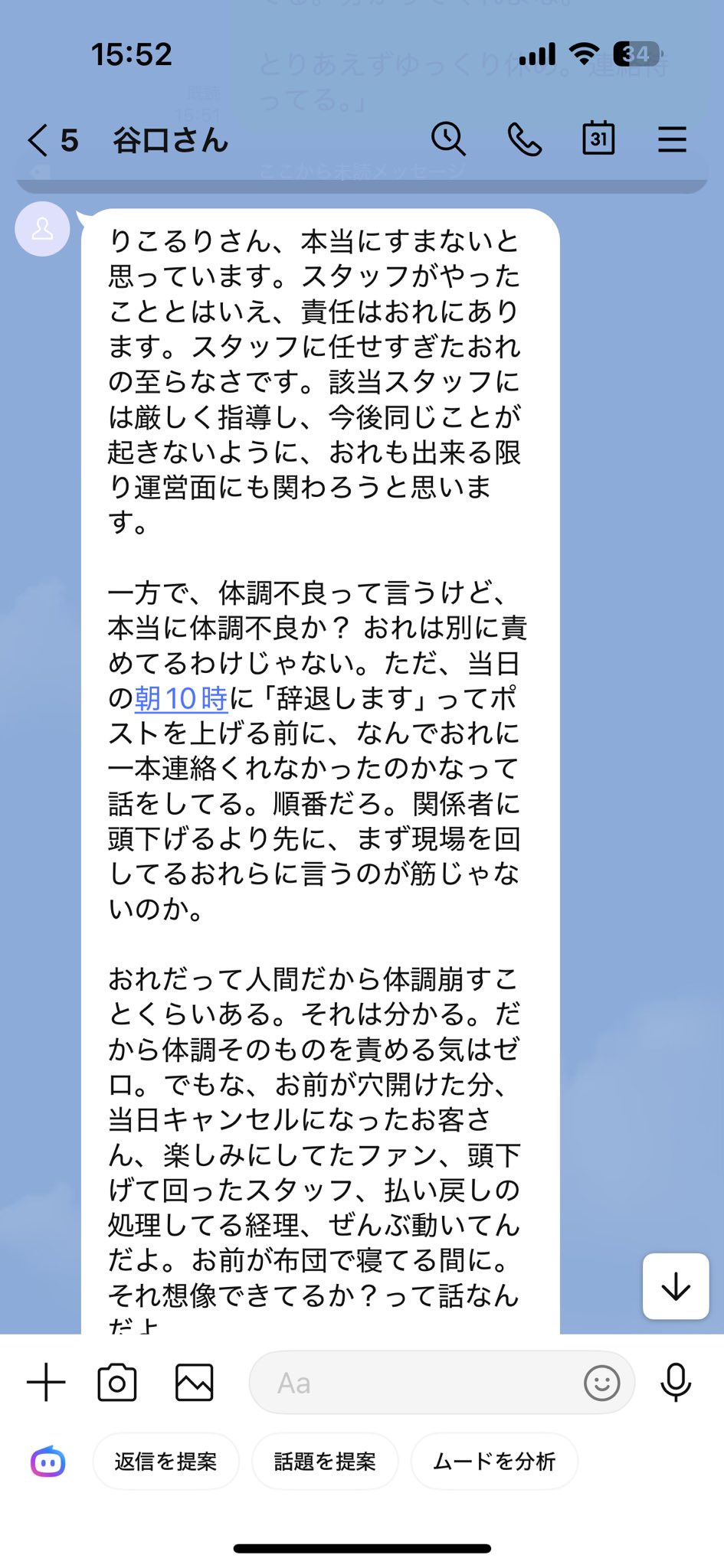Open the photo gallery picker
724x1568 pixels.
195,1383
